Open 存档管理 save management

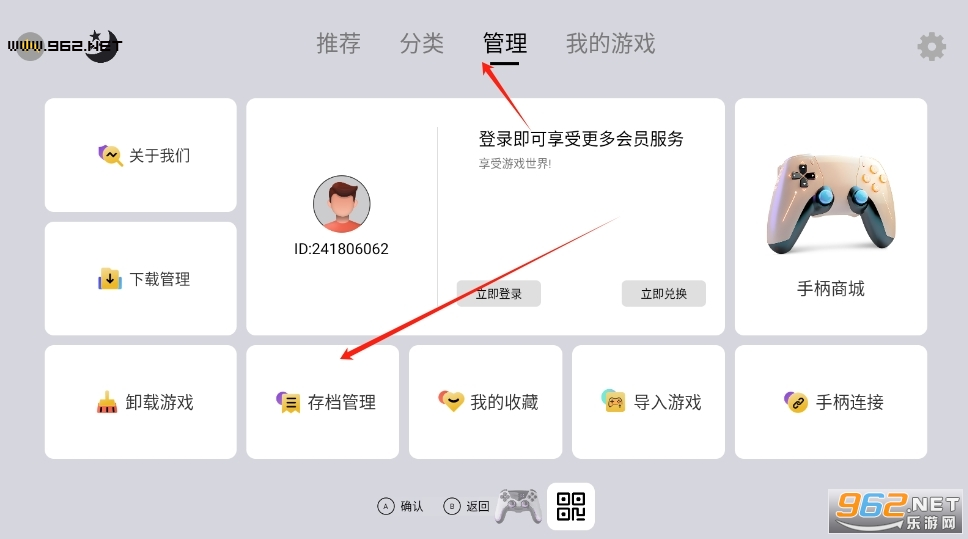tap(322, 402)
